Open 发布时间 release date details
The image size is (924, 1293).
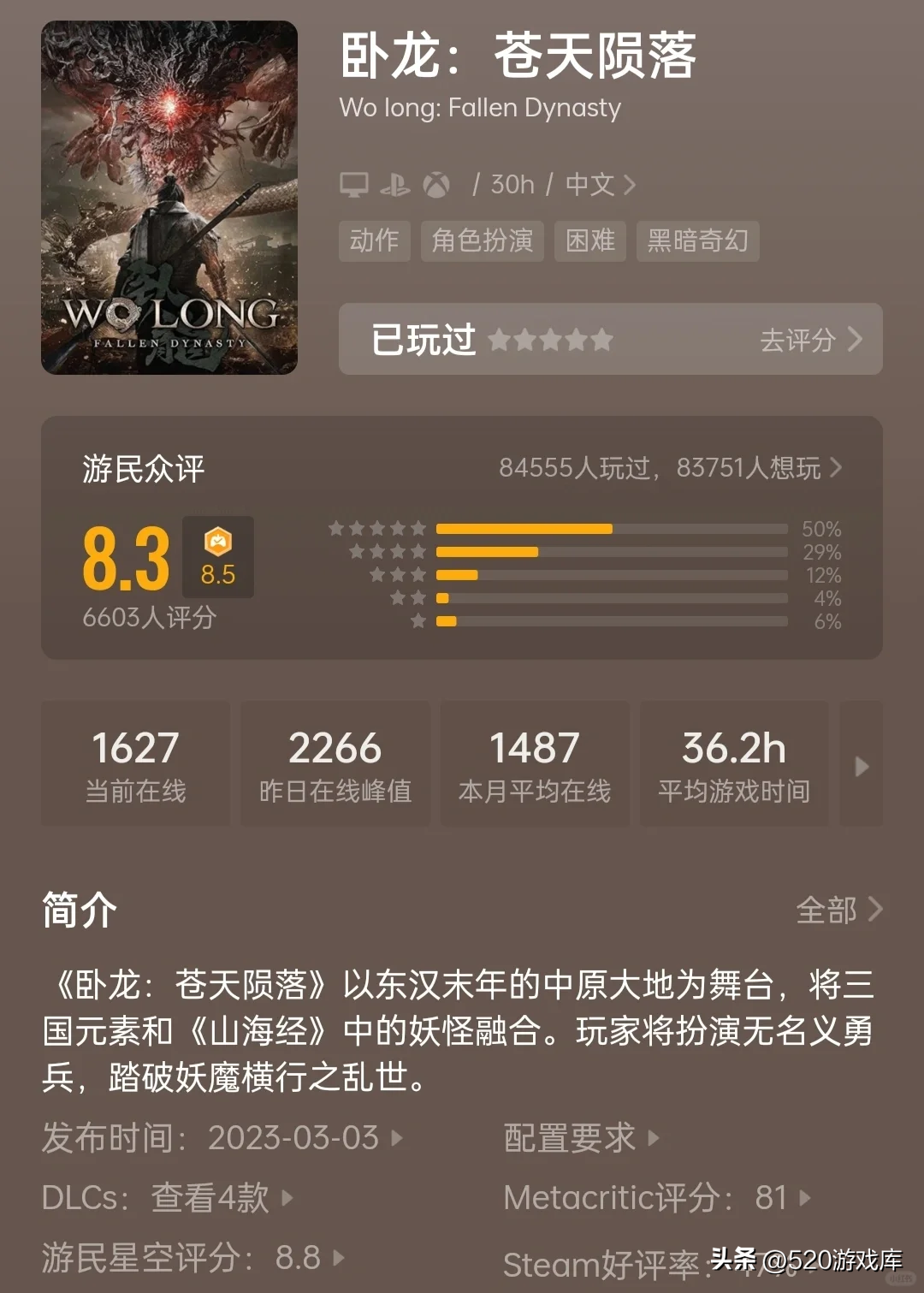[x=222, y=1137]
